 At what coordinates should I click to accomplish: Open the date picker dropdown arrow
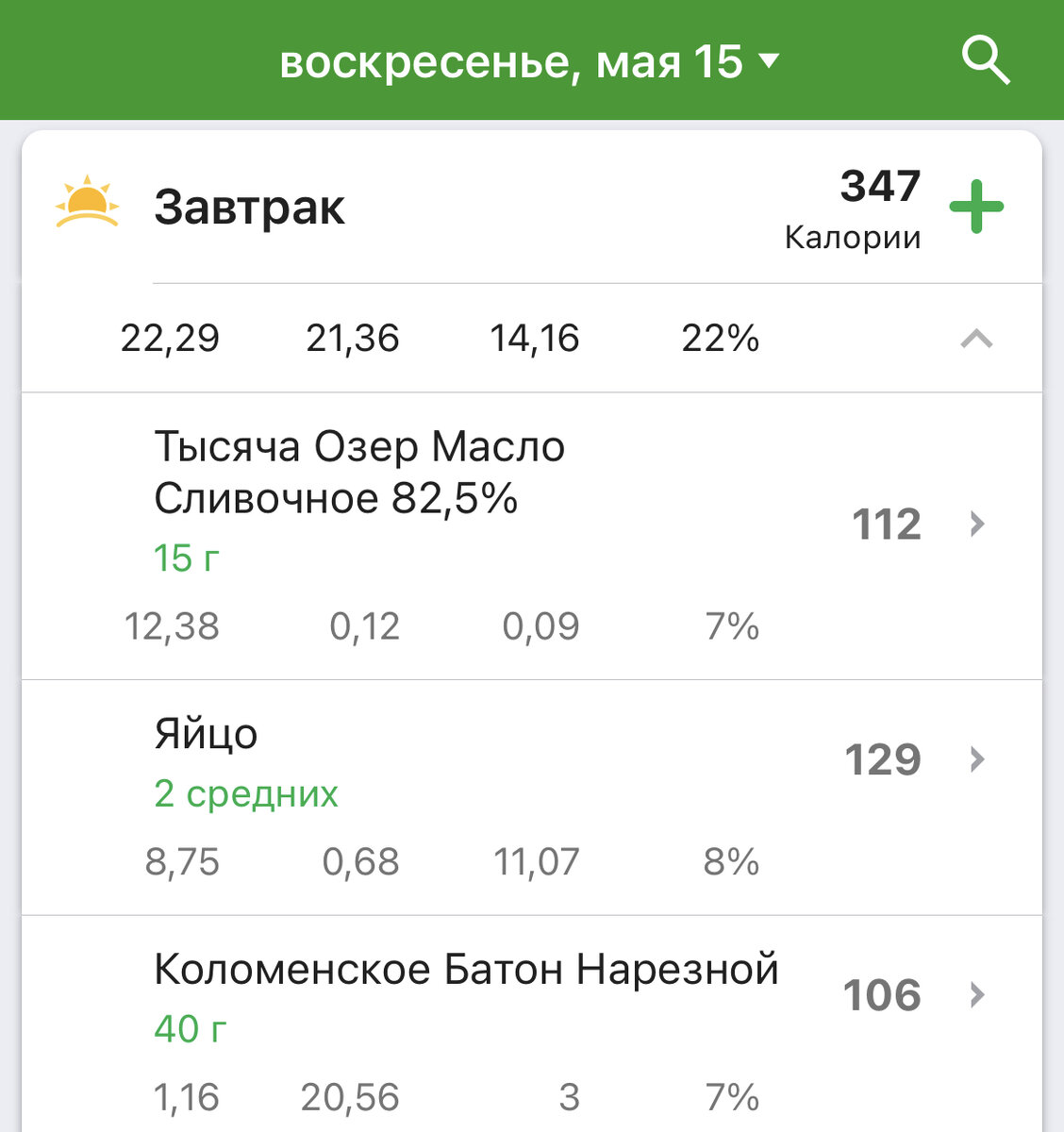[768, 62]
